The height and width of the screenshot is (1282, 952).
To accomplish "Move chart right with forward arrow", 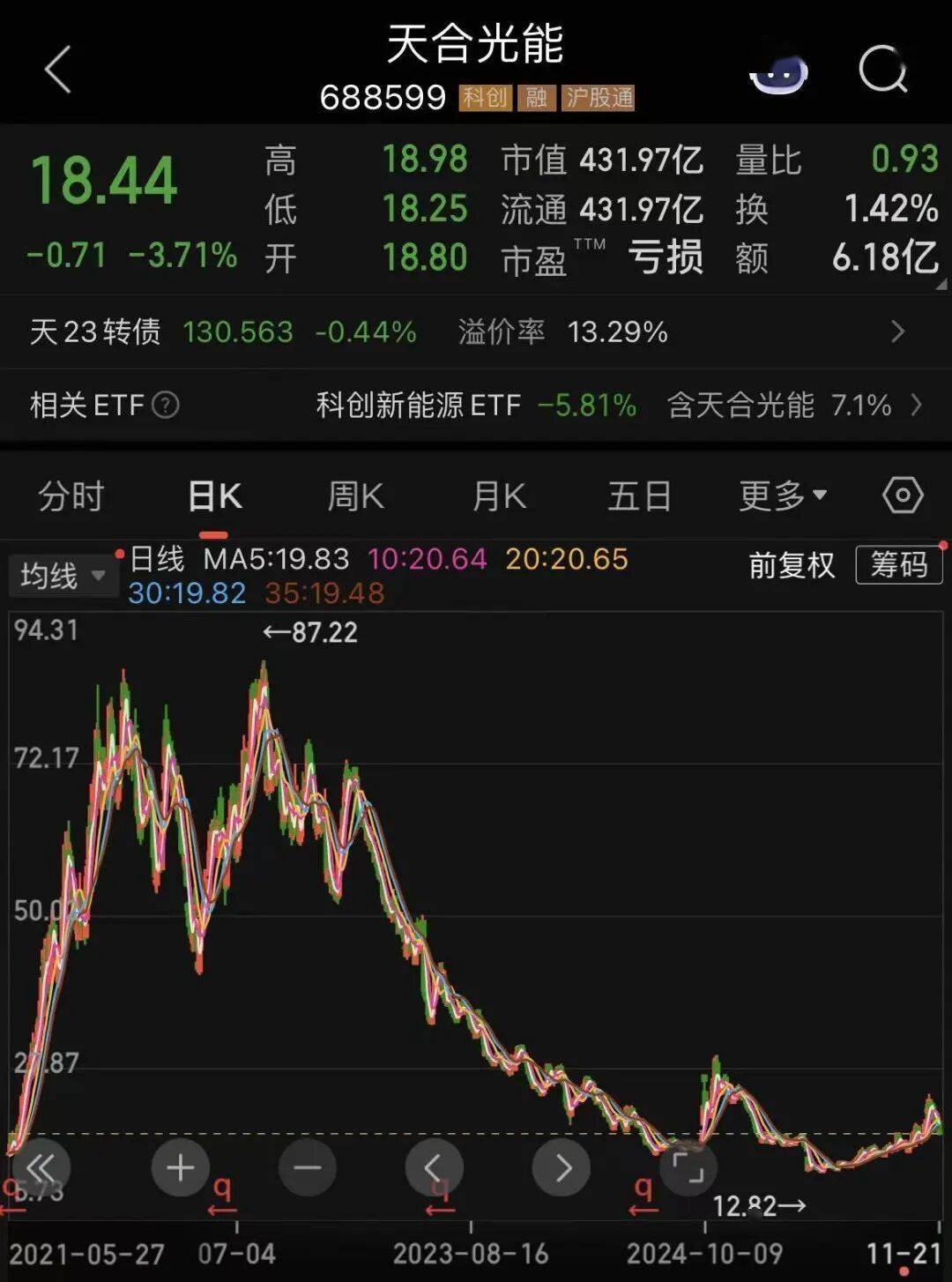I will tap(561, 1167).
